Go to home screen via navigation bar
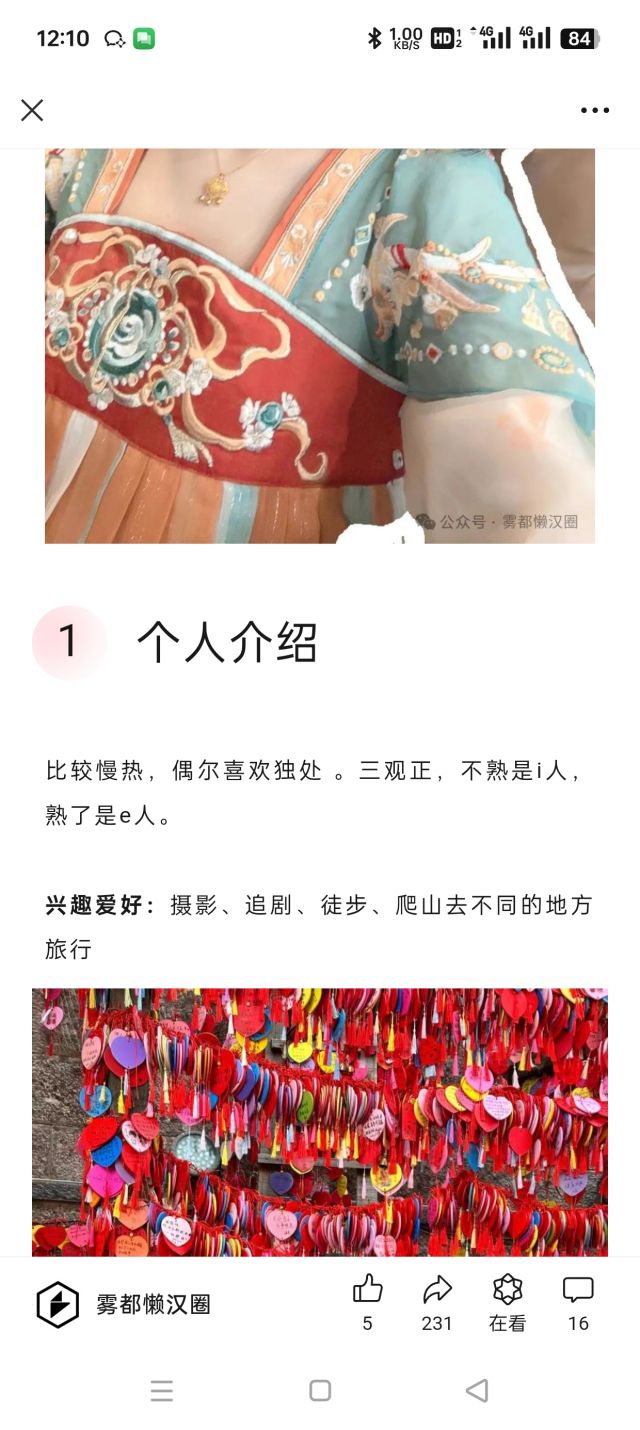This screenshot has height=1430, width=640. click(320, 1390)
